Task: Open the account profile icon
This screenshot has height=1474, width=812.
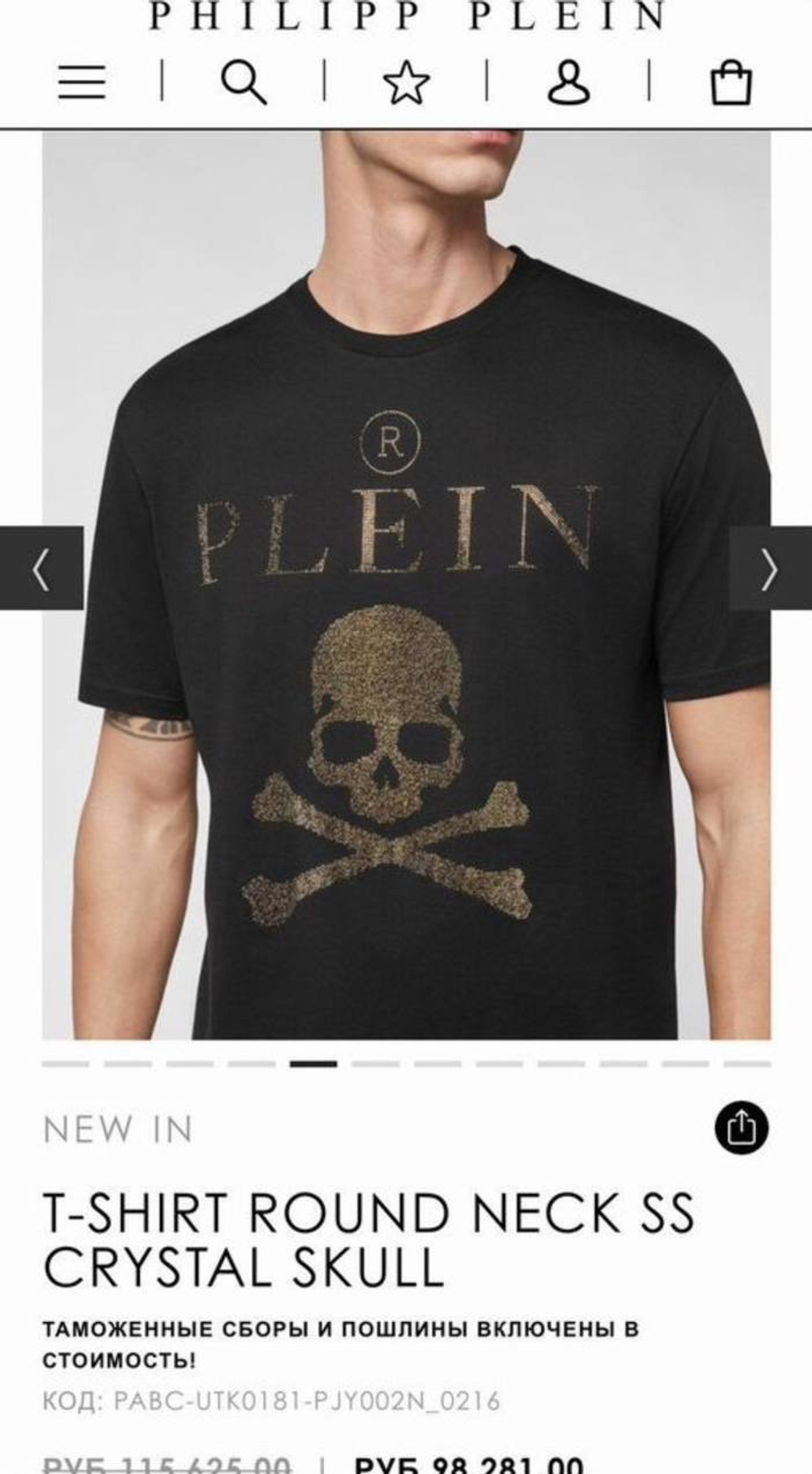Action: point(568,83)
